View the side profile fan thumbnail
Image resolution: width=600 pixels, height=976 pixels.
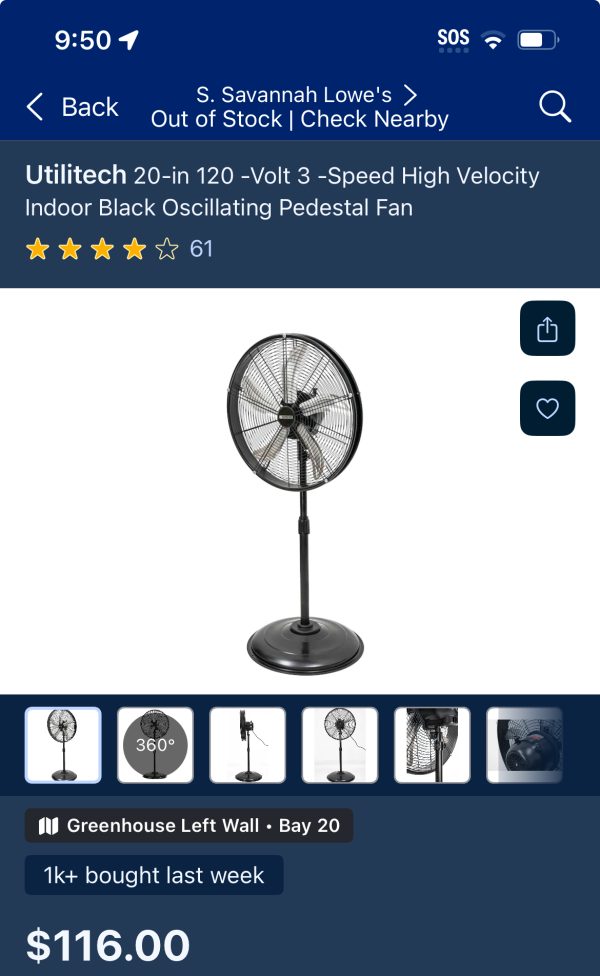coord(247,745)
